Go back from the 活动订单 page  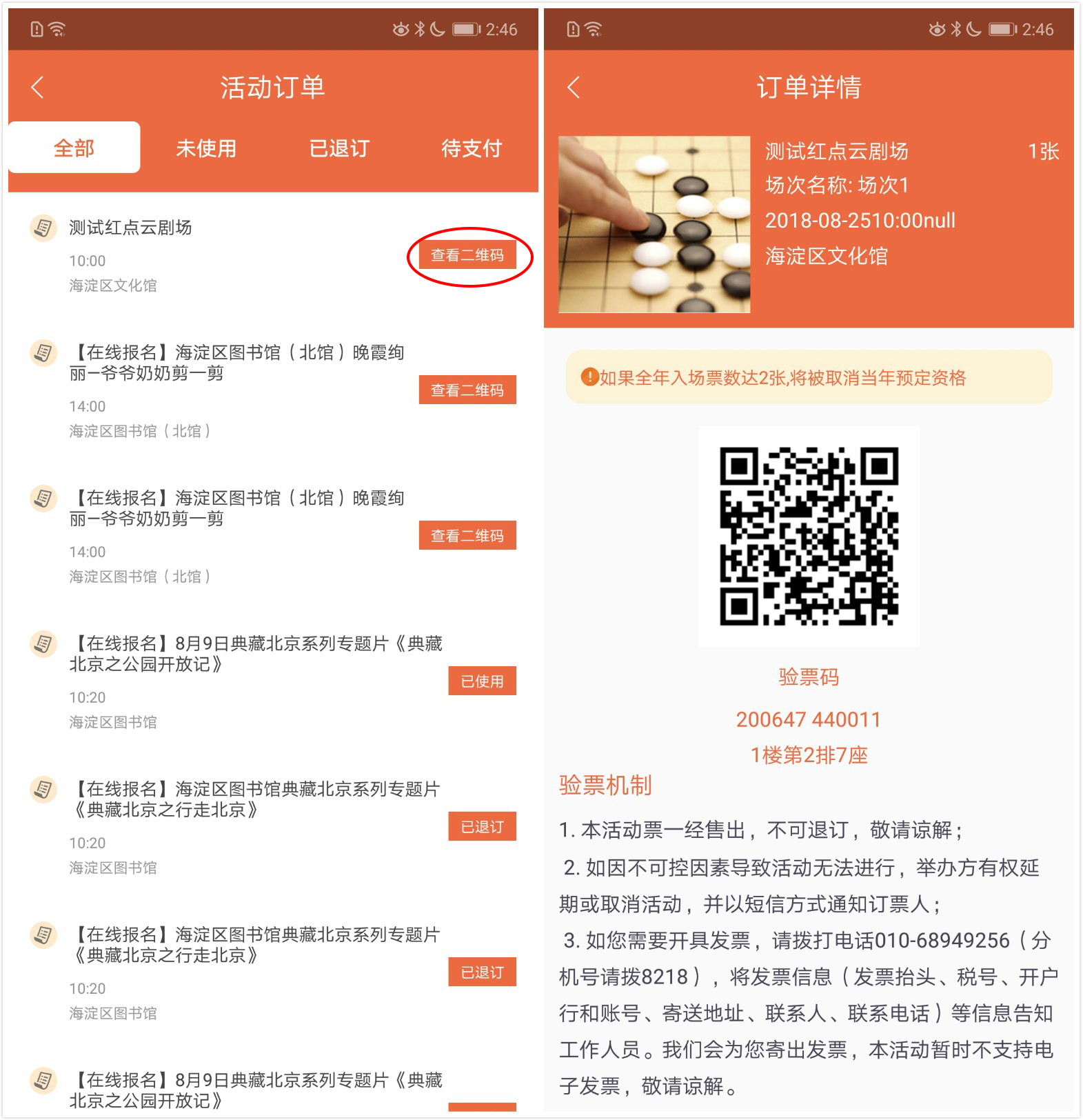click(38, 88)
